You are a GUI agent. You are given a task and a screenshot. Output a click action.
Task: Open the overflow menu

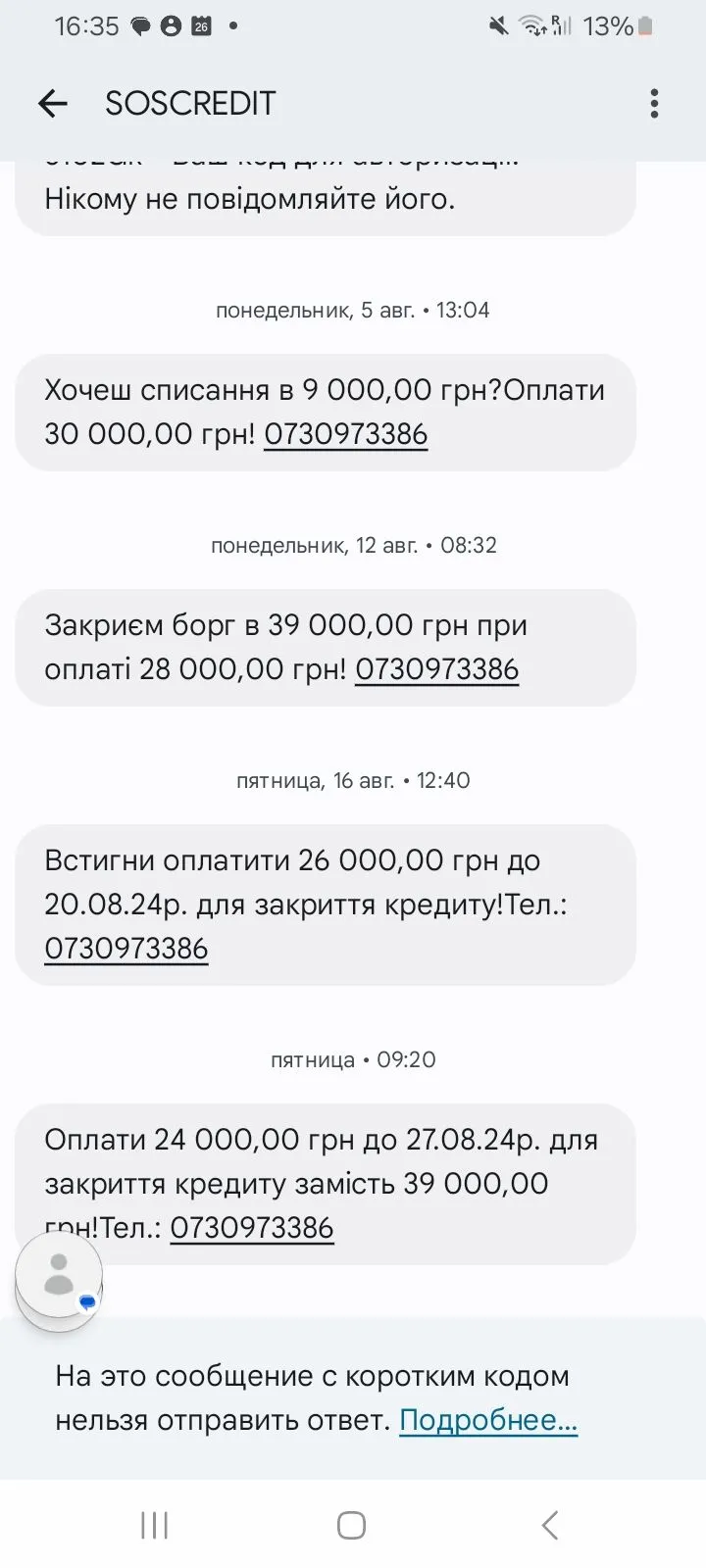[x=654, y=103]
